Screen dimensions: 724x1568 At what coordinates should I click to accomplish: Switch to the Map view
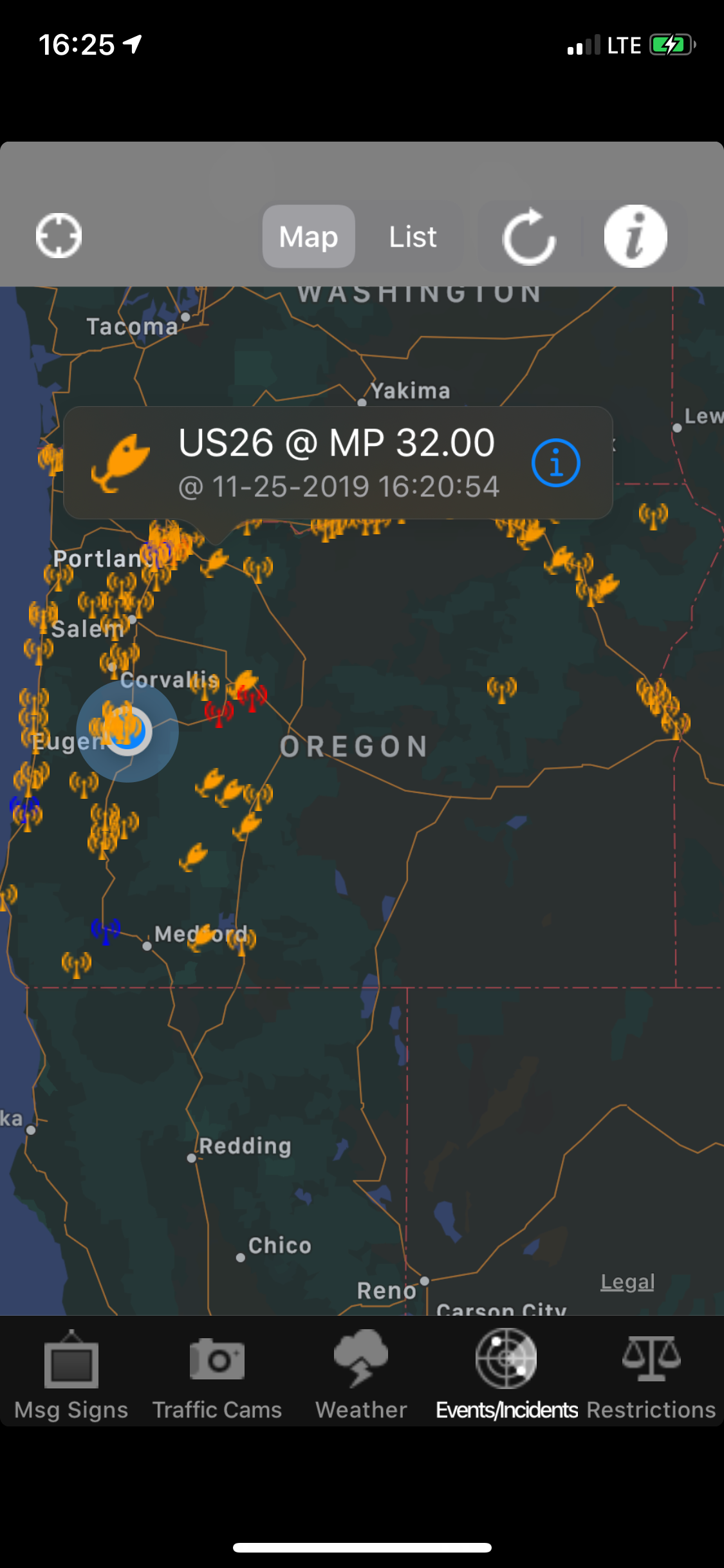(308, 236)
